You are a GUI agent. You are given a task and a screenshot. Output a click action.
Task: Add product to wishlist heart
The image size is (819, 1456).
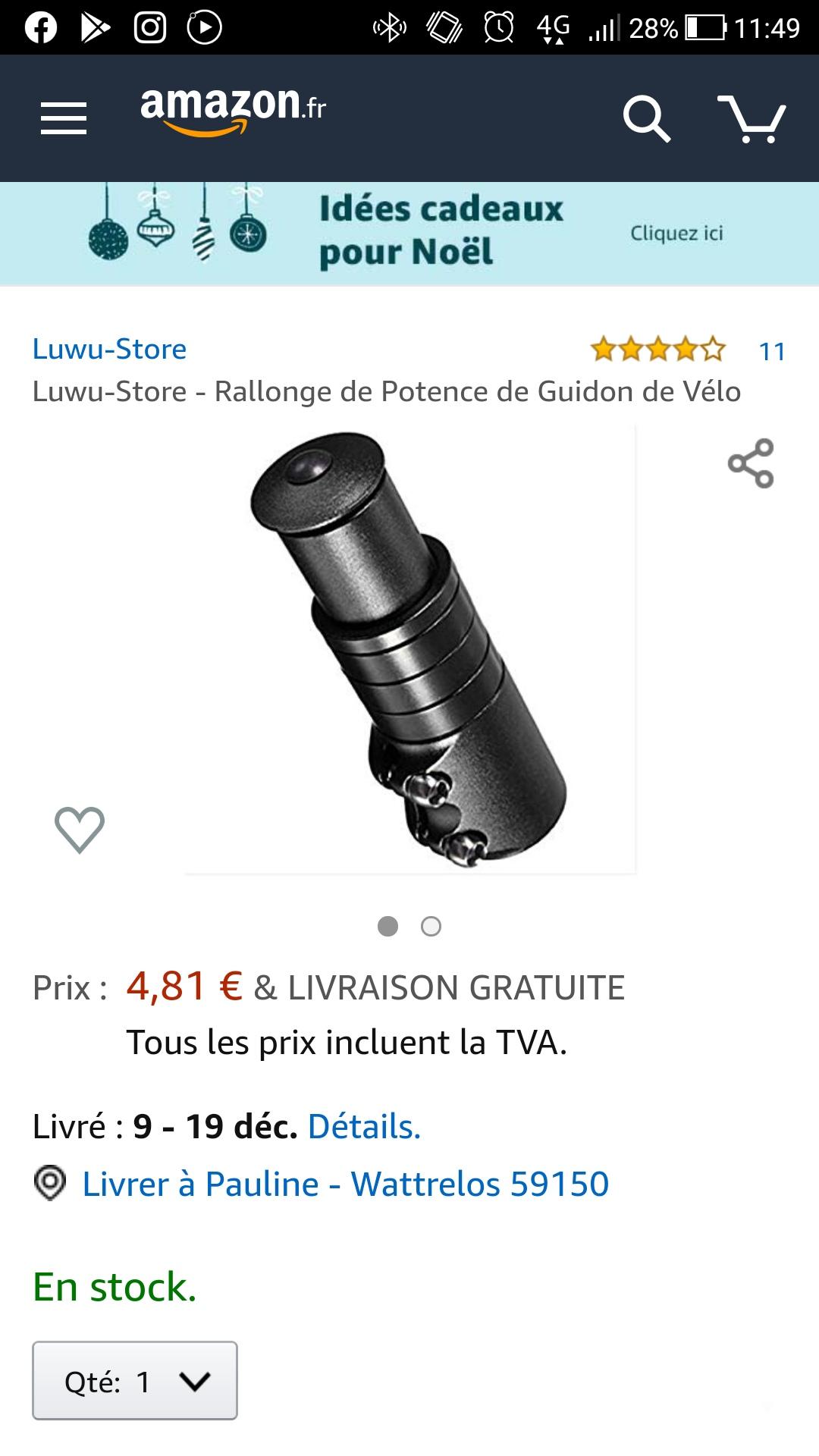80,829
